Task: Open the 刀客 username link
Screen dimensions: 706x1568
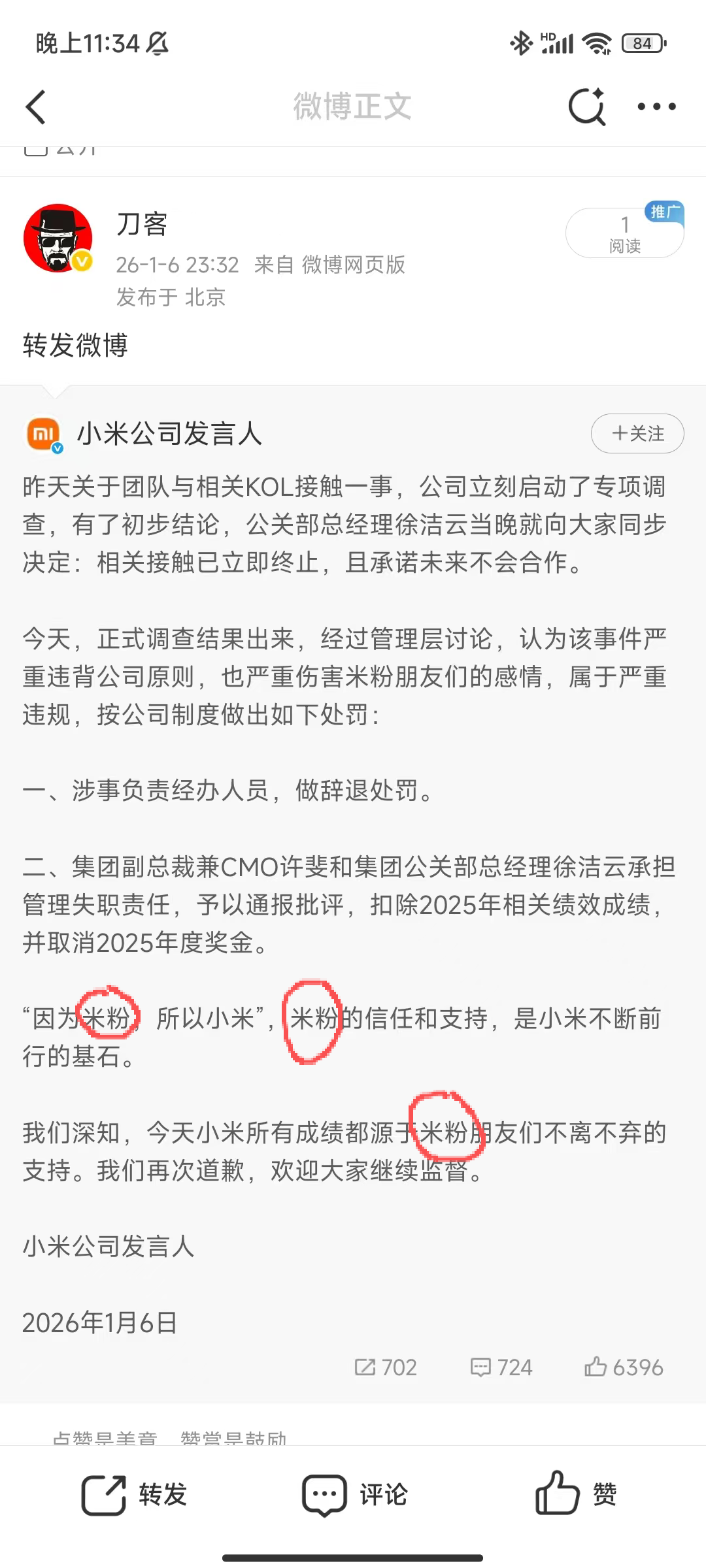Action: [142, 224]
